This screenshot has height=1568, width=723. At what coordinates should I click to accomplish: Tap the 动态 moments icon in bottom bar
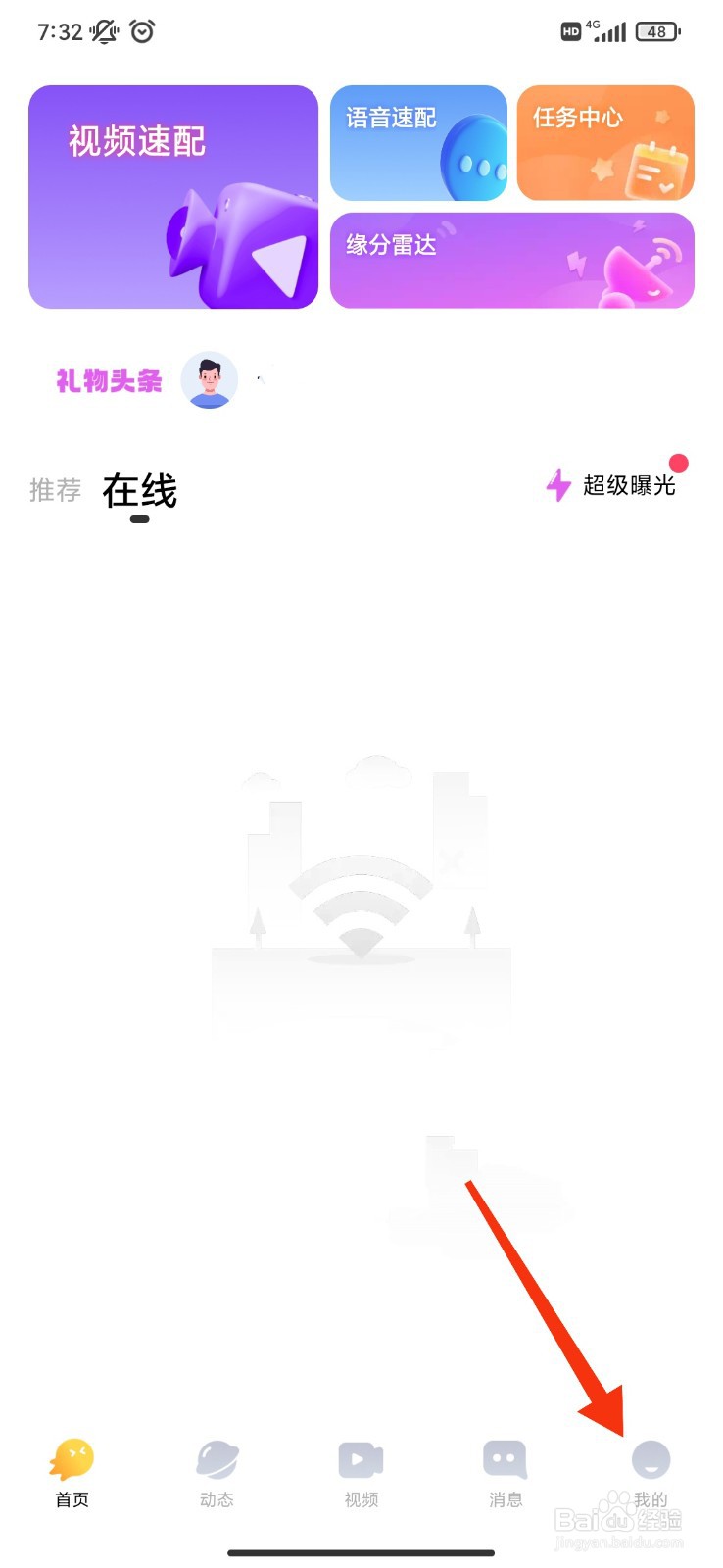pos(216,1460)
